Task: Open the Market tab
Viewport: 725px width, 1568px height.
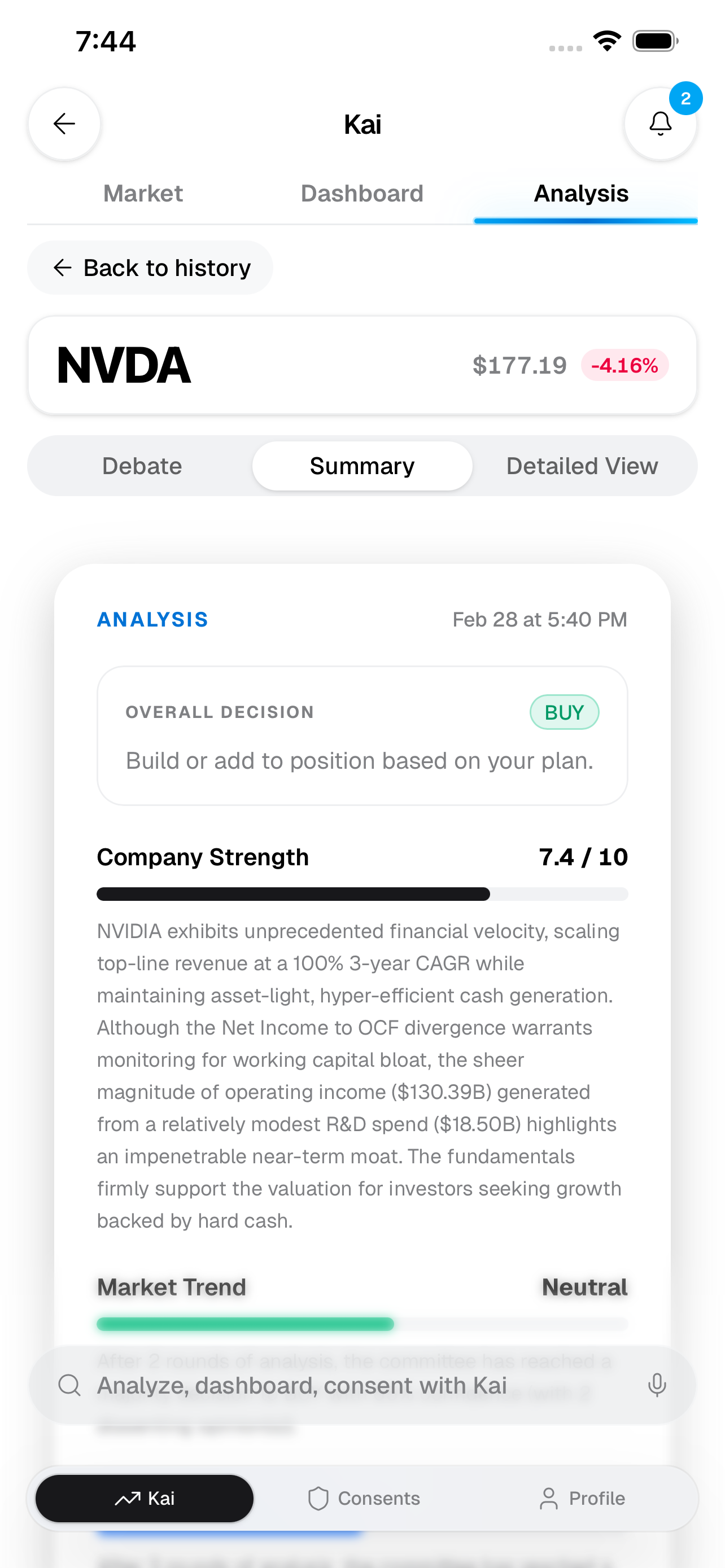Action: point(142,193)
